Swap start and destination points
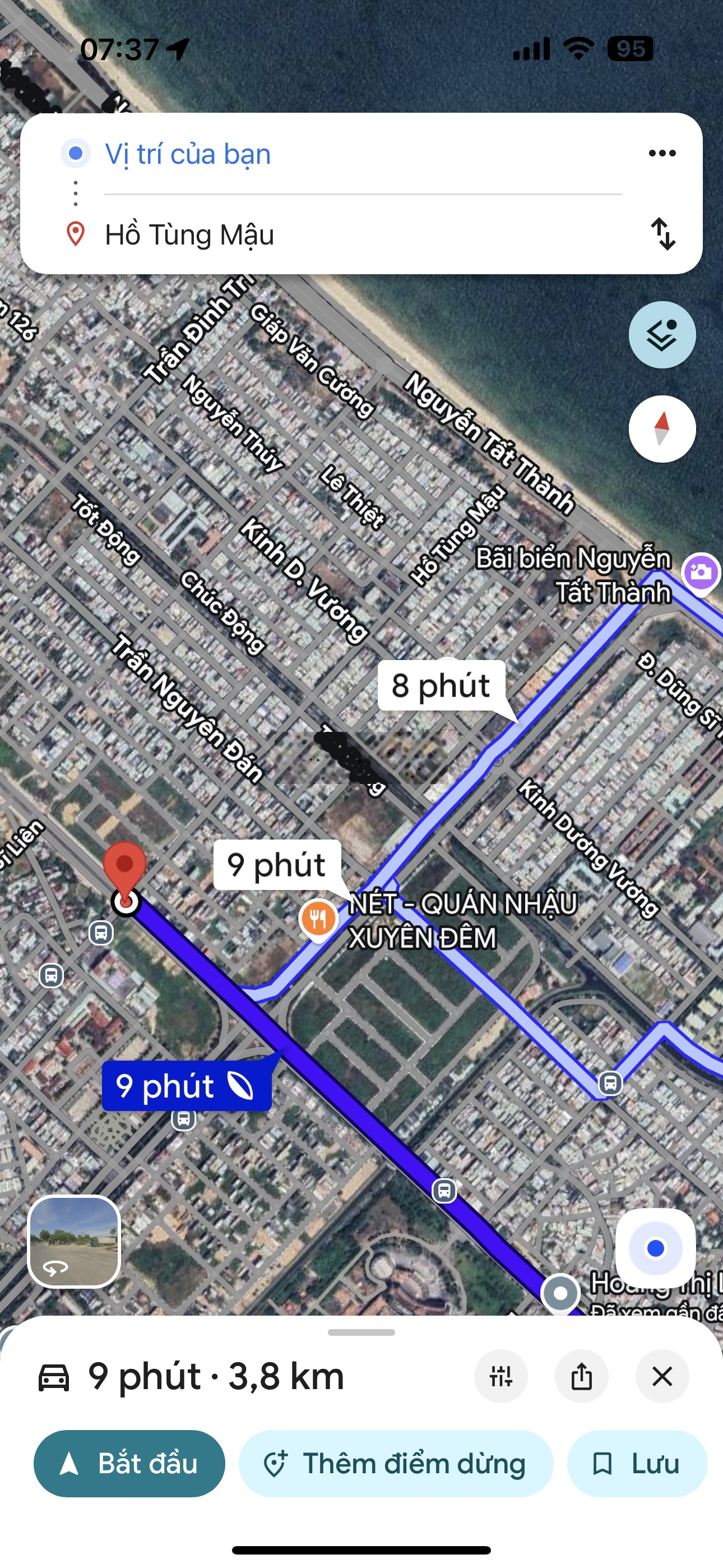723x1568 pixels. [x=662, y=234]
